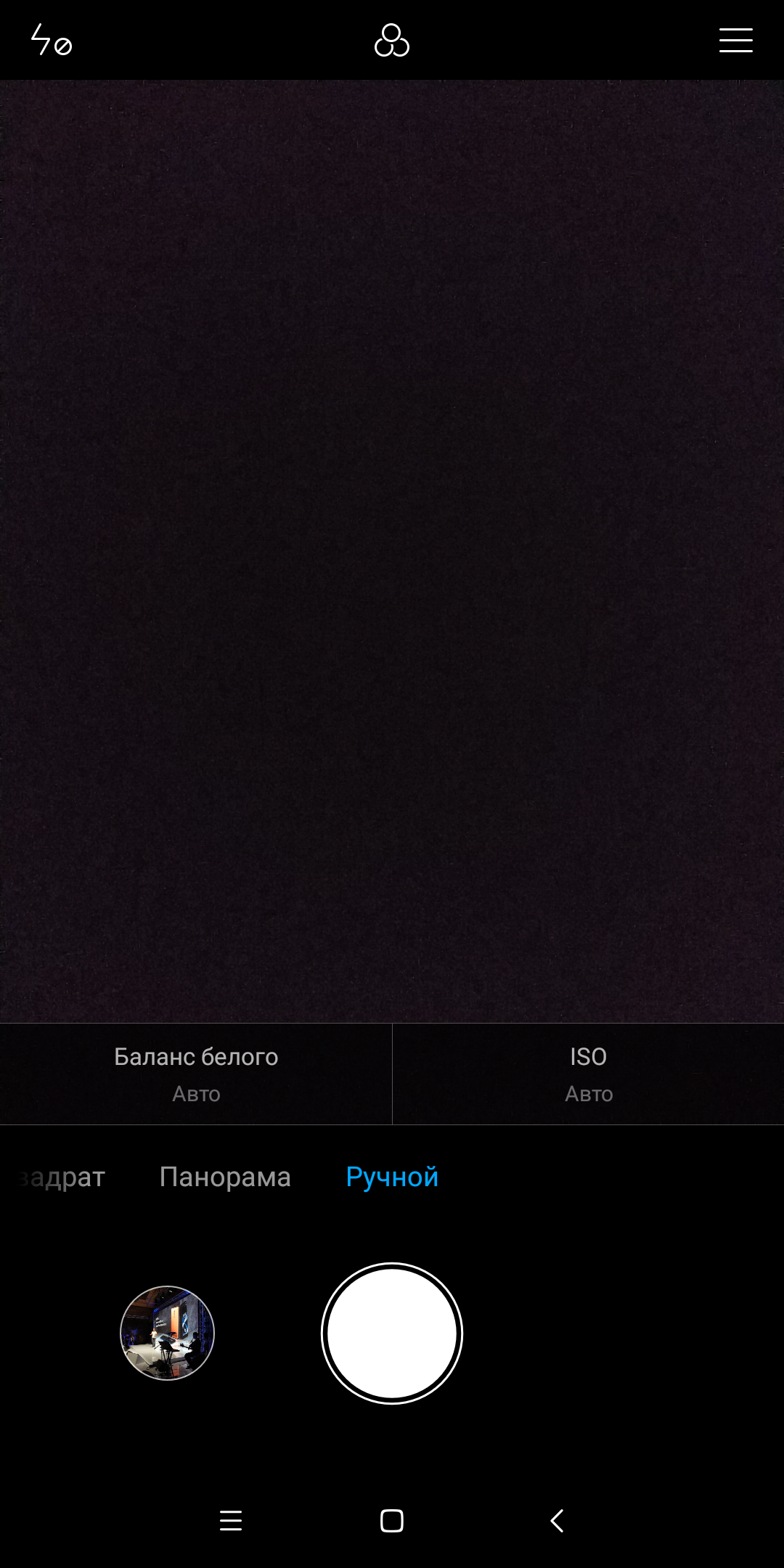Open the camera options hamburger menu
Screen dimensions: 784x1568
[735, 40]
